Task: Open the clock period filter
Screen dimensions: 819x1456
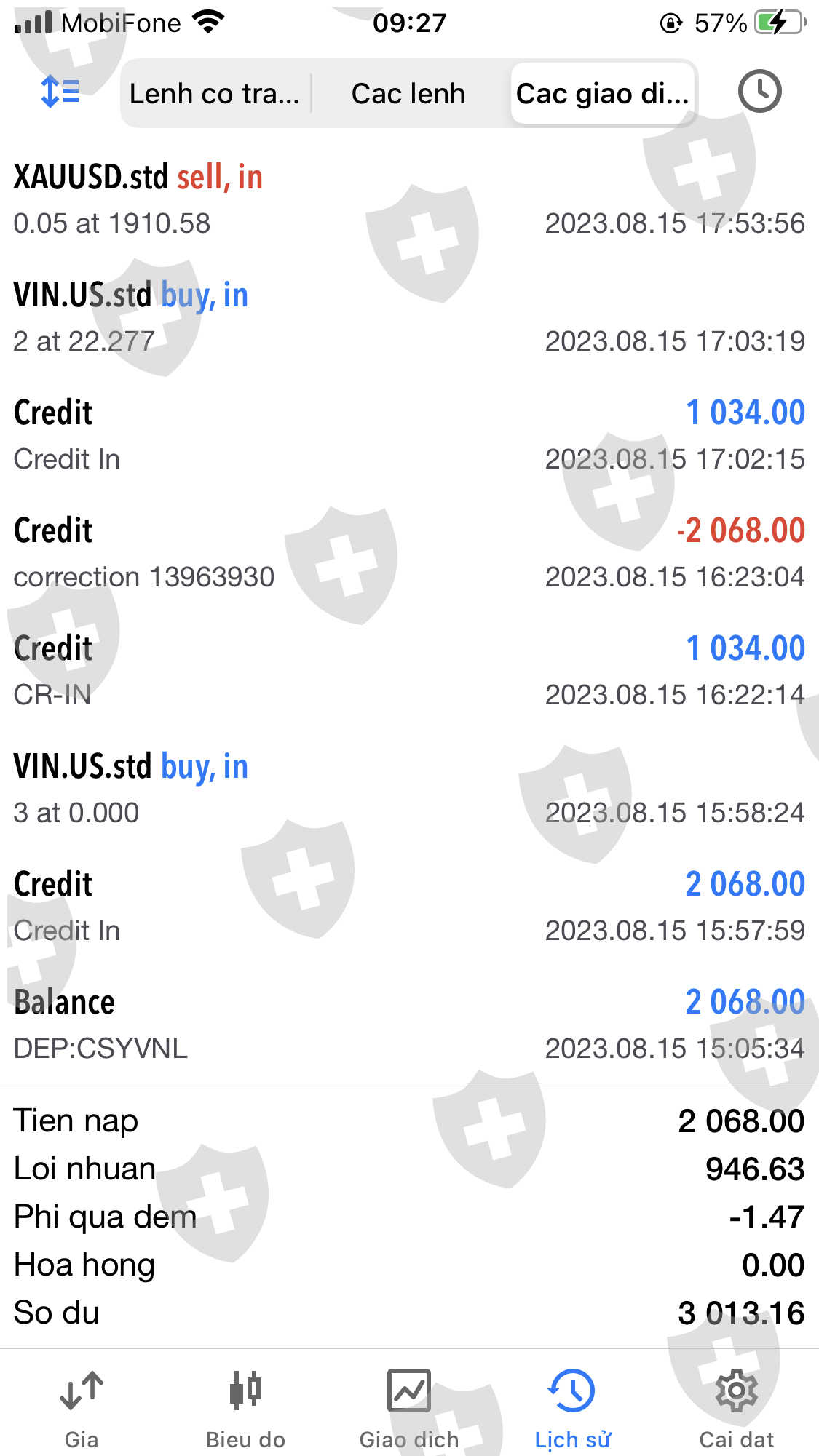Action: coord(759,92)
